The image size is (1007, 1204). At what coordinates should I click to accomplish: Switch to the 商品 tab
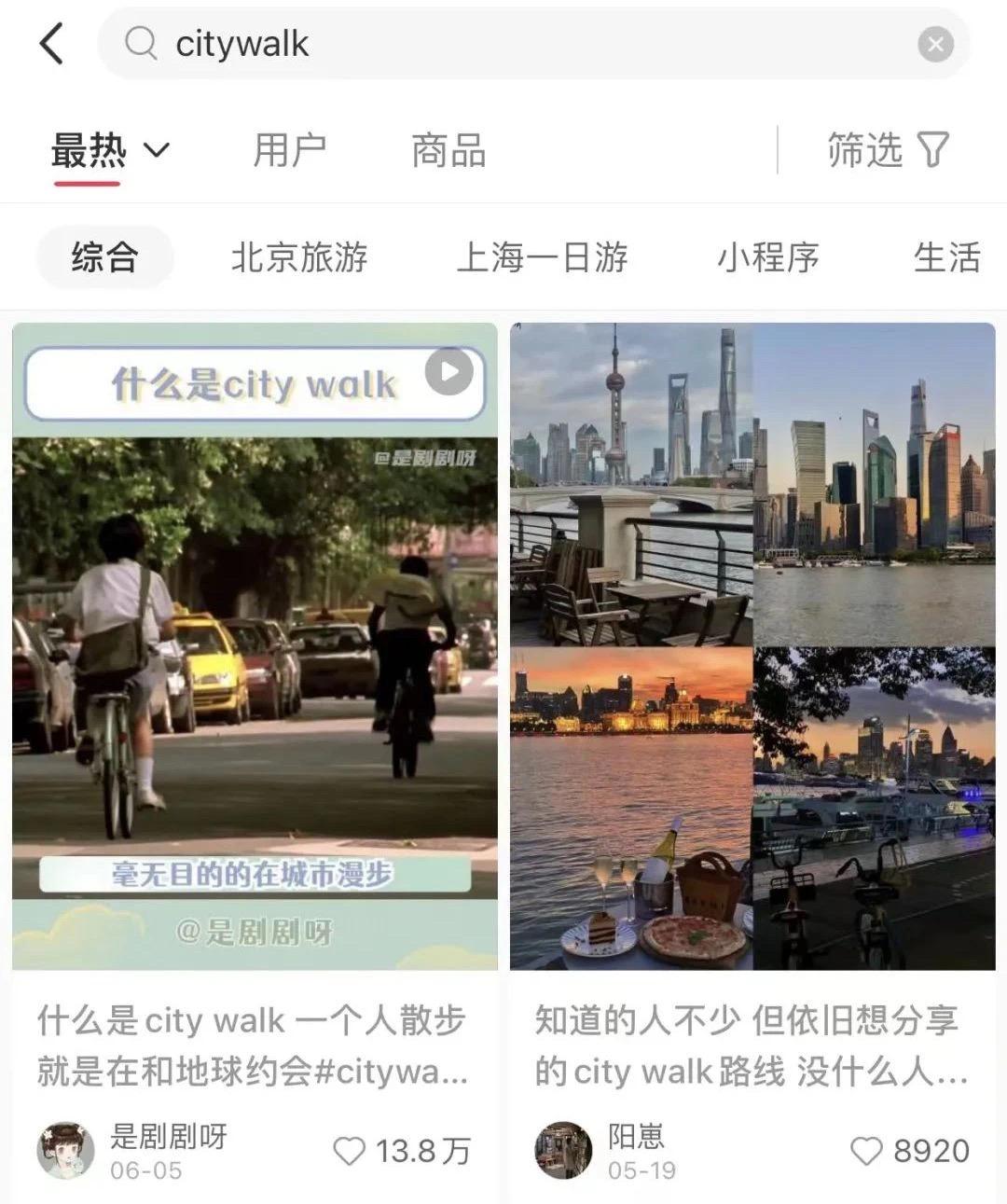[448, 150]
